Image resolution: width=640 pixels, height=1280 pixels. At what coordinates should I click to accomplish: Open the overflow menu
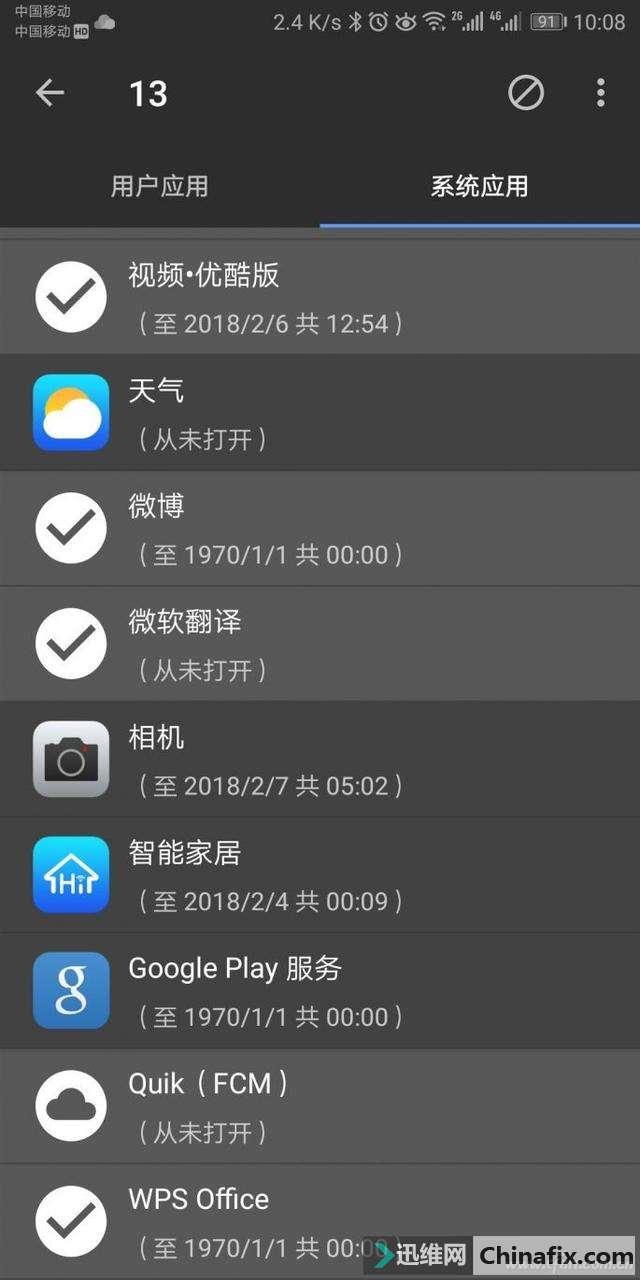[600, 93]
